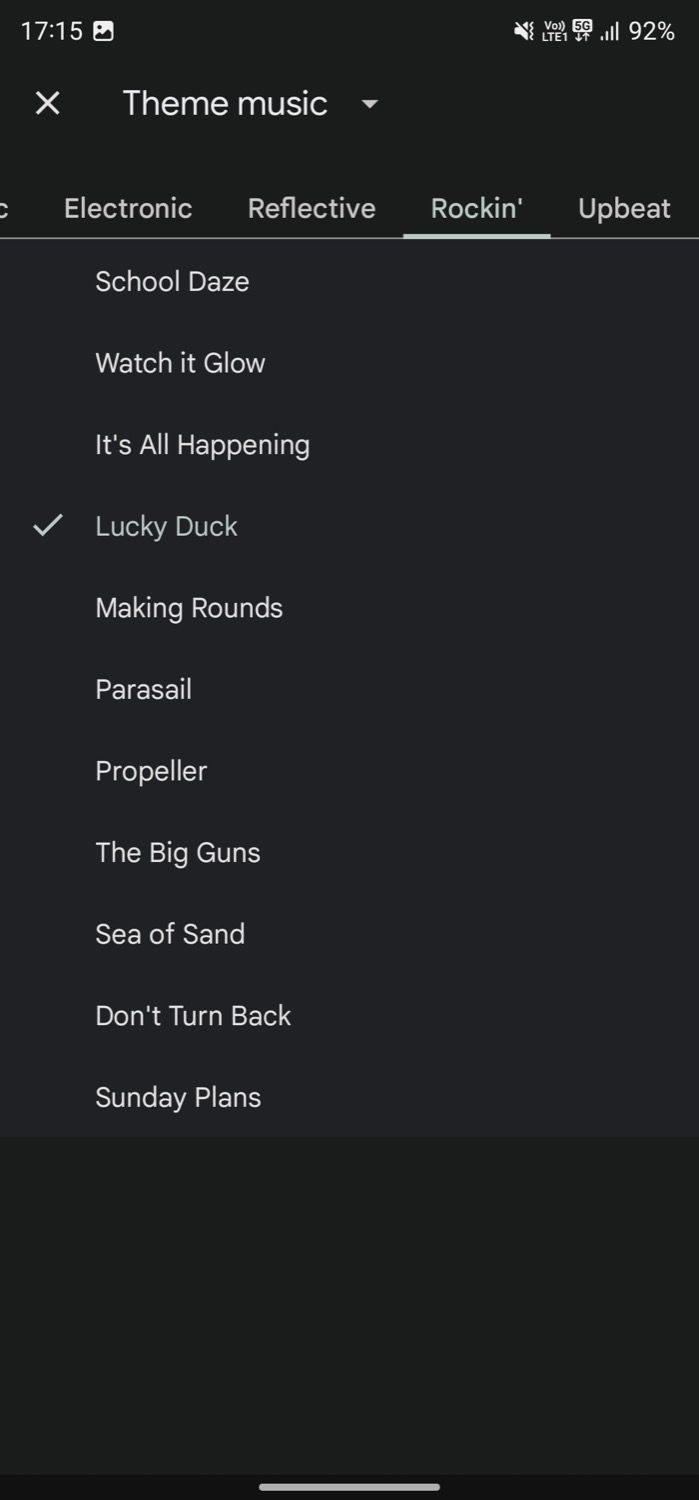Expand the Theme music dropdown
The height and width of the screenshot is (1500, 699).
369,104
